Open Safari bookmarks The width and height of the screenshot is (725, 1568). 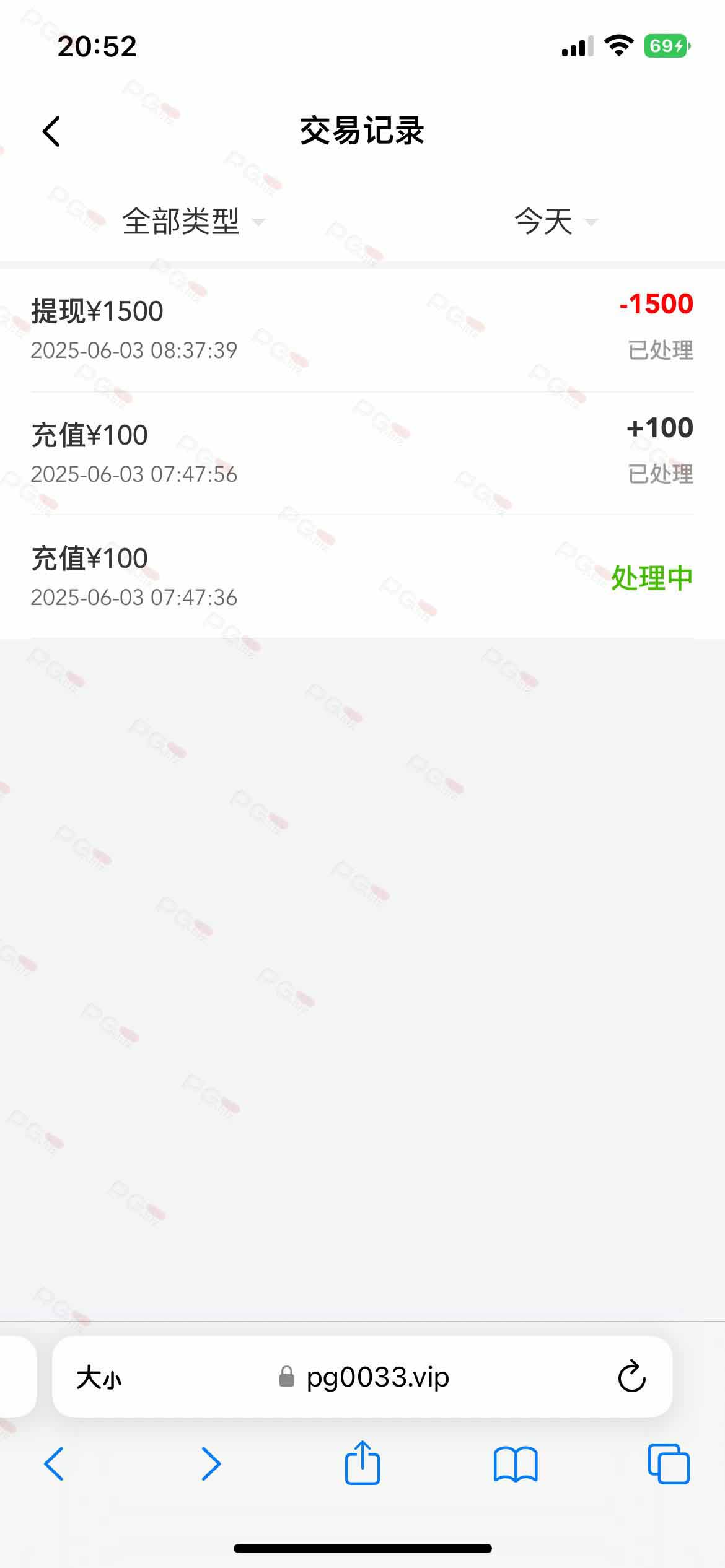click(516, 1464)
